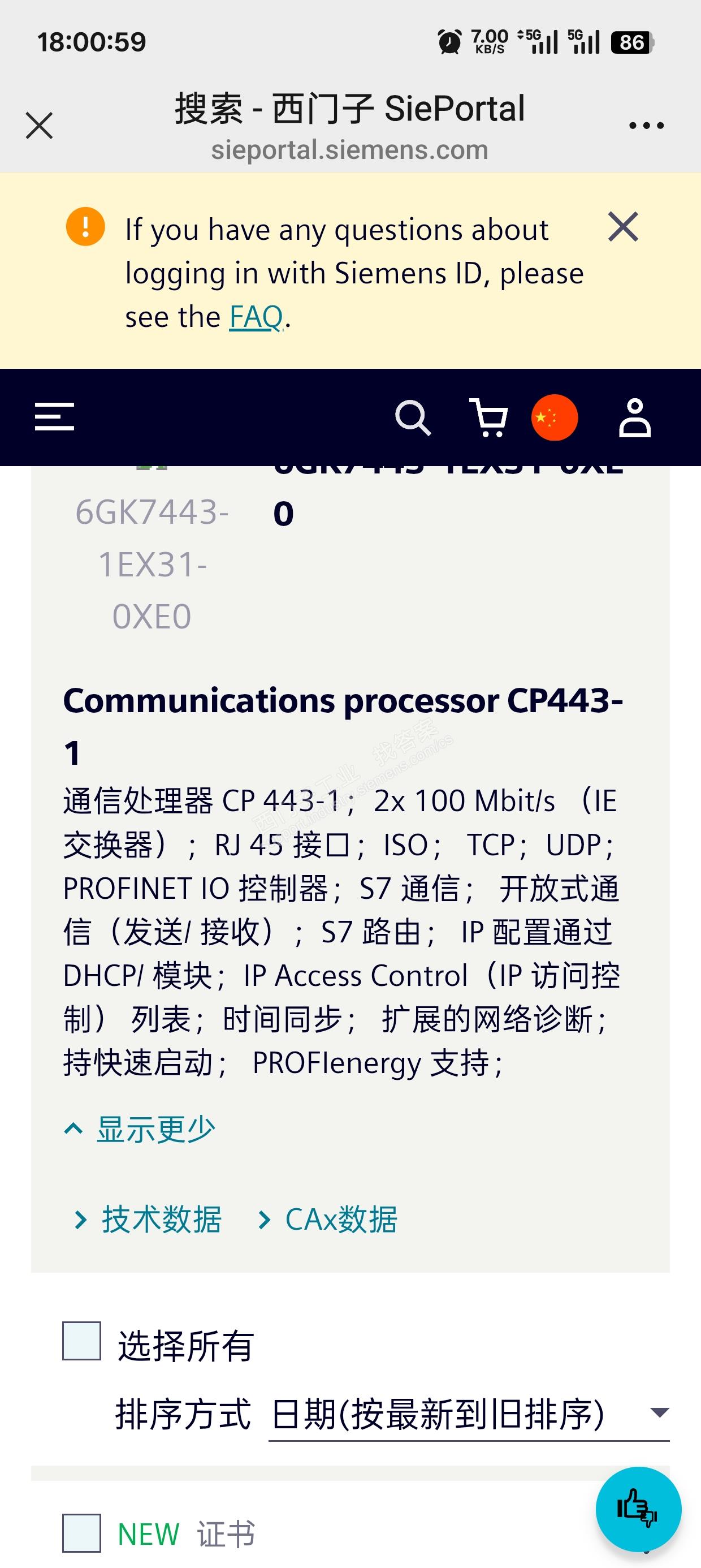Open the site search icon

click(x=413, y=417)
